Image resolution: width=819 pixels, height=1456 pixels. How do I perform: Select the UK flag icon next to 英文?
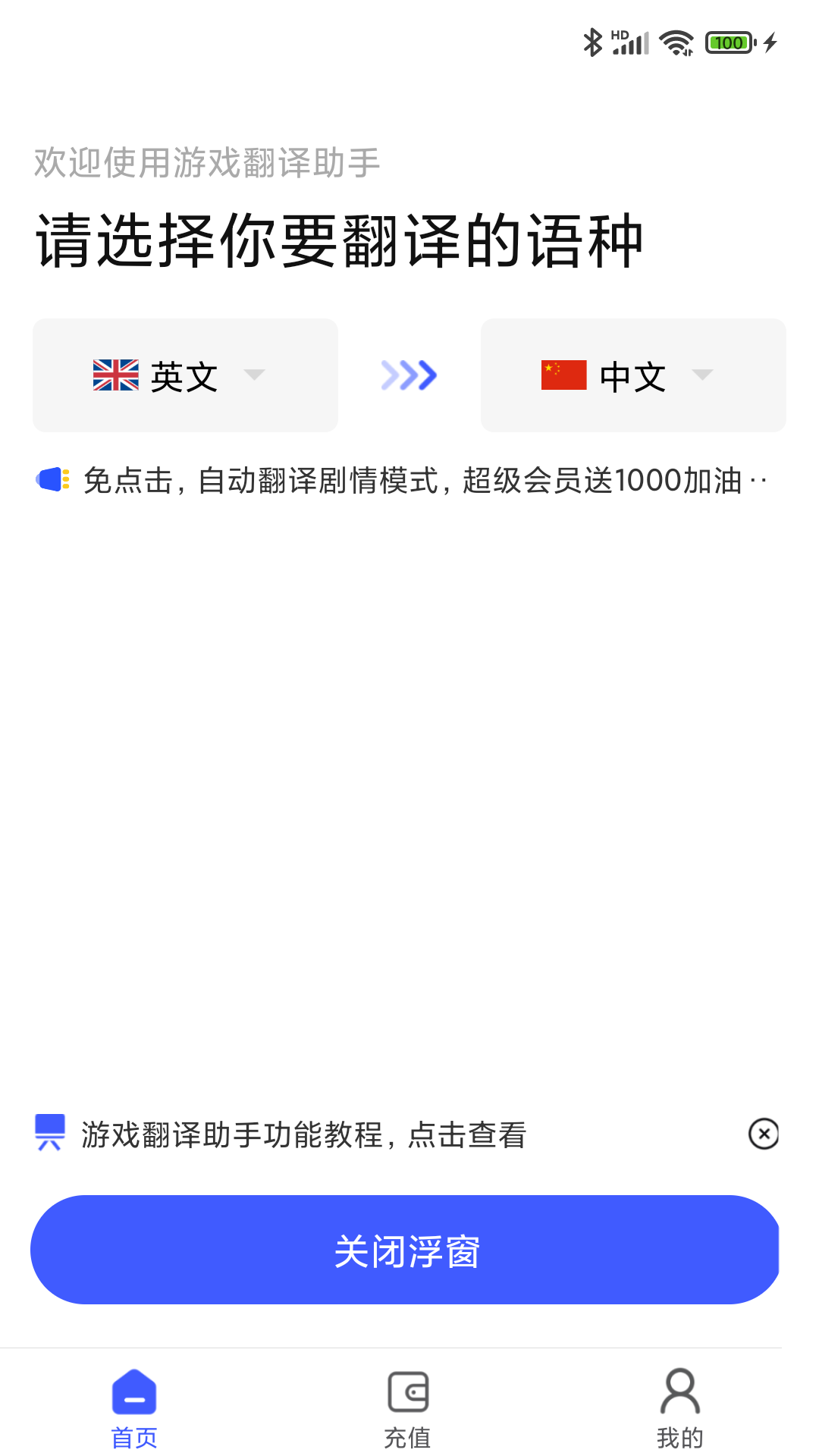(115, 375)
